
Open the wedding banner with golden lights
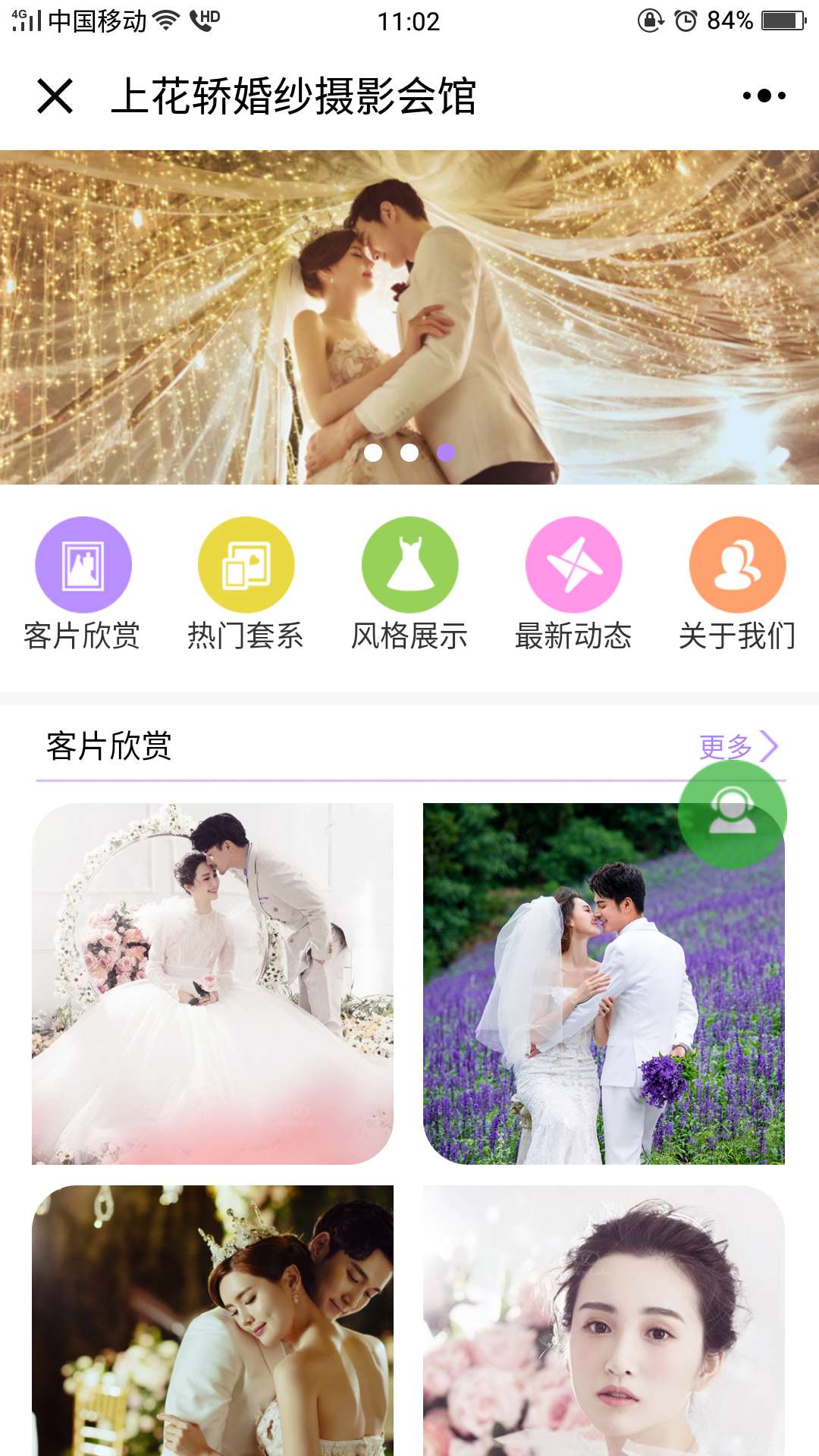click(409, 303)
